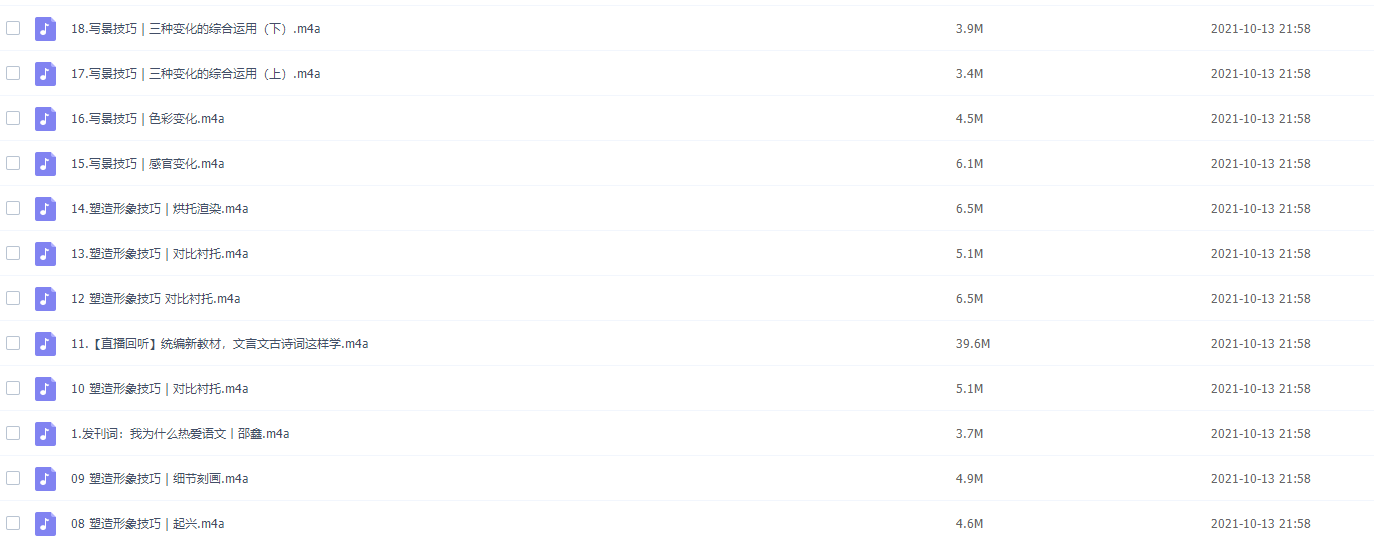The height and width of the screenshot is (537, 1374).
Task: Check the box for 14.塑造形象技巧 烘托渲染
Action: tap(13, 208)
